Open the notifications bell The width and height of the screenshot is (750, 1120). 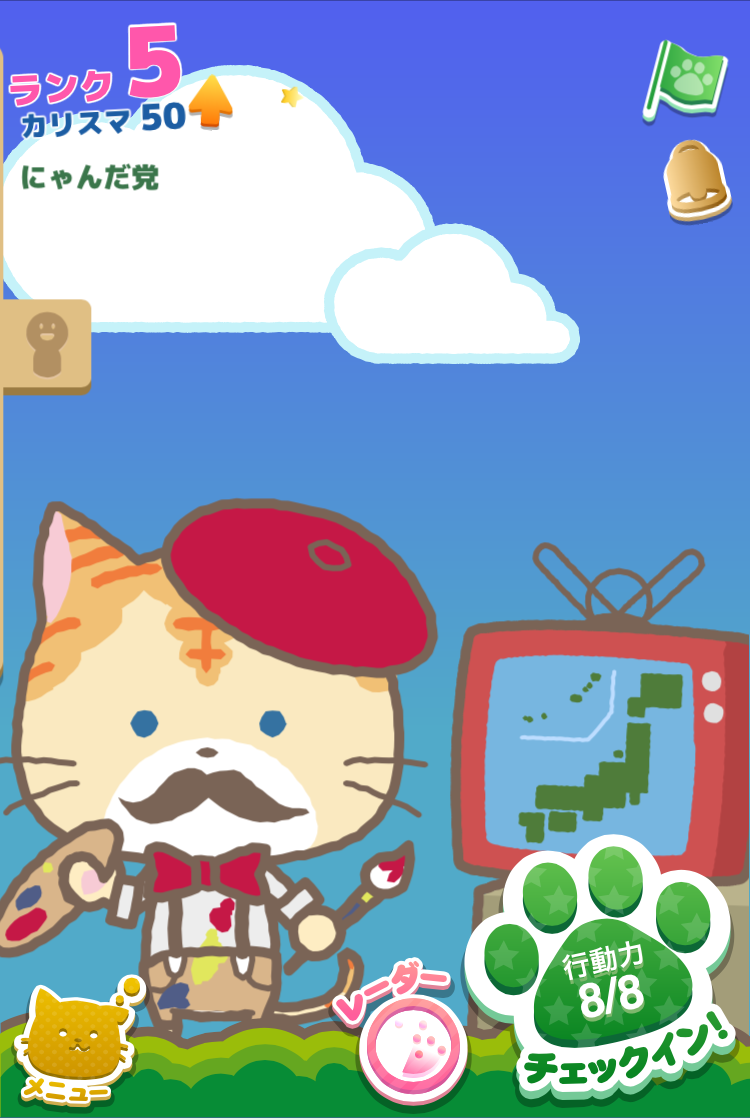(x=697, y=180)
